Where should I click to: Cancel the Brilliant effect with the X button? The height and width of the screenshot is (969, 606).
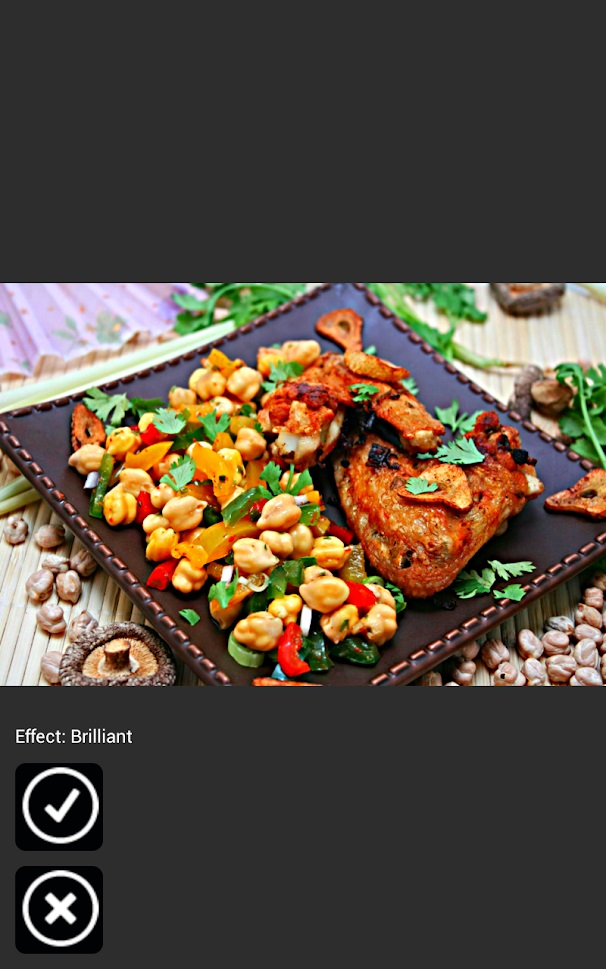point(59,909)
